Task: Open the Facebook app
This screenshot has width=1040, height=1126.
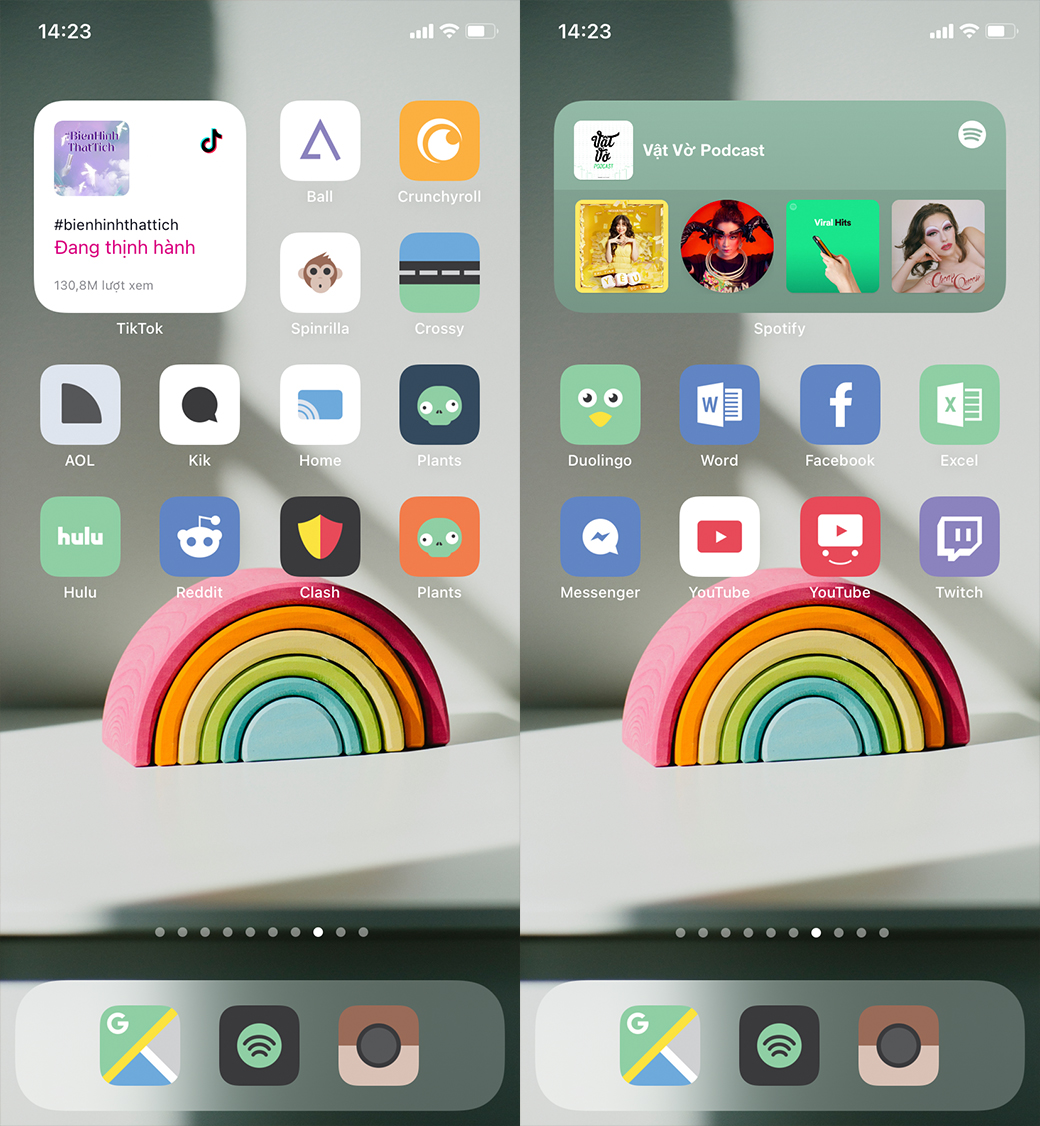Action: coord(840,405)
